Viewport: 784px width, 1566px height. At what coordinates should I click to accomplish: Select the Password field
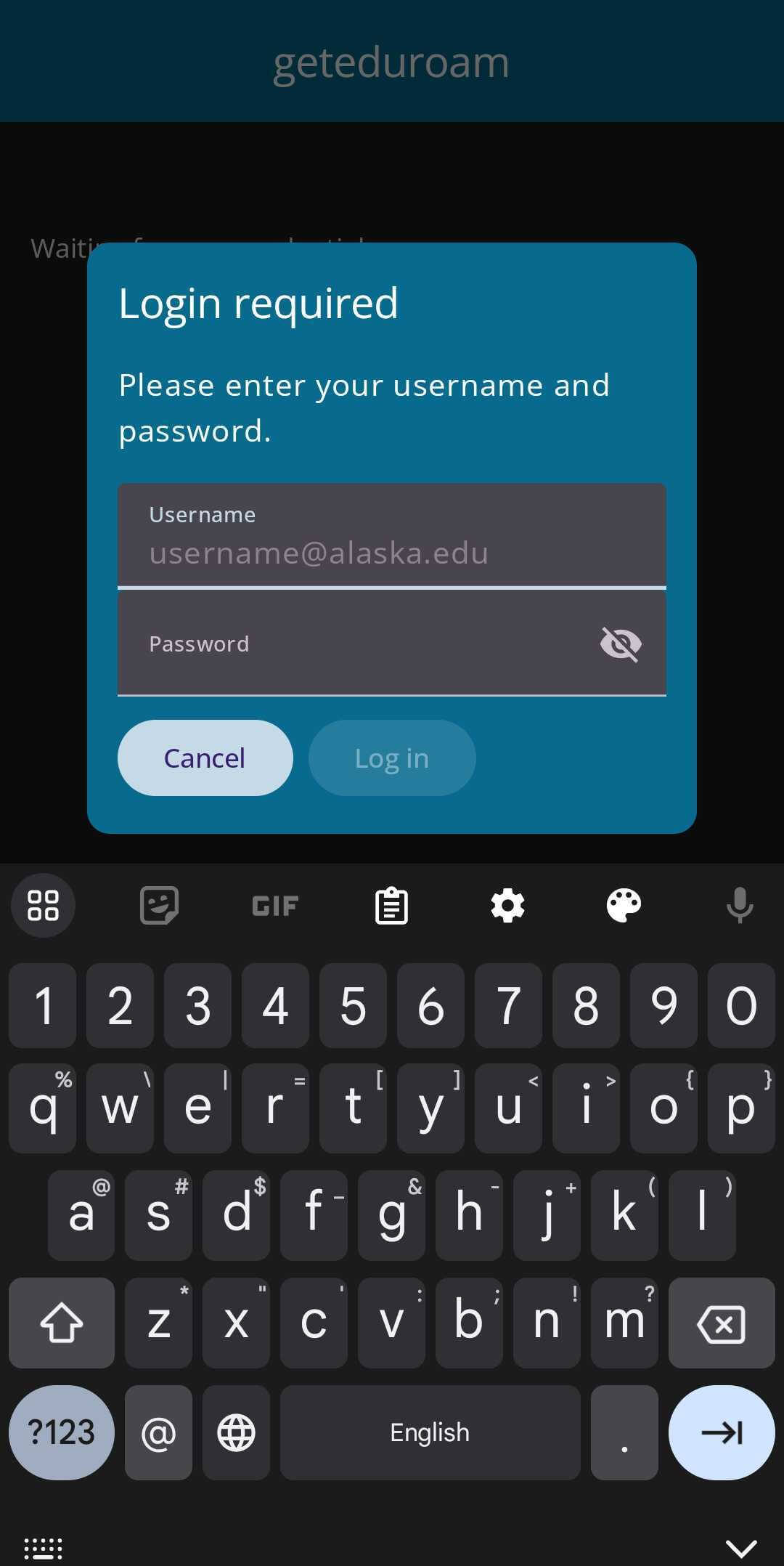[x=356, y=644]
